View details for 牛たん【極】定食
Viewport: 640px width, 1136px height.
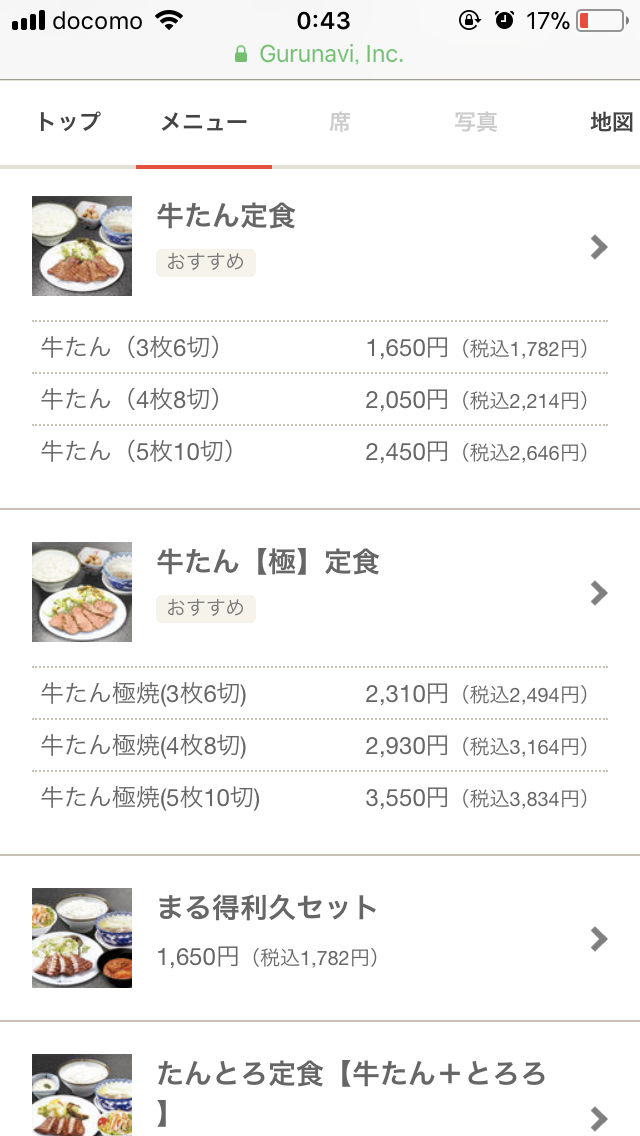point(320,592)
